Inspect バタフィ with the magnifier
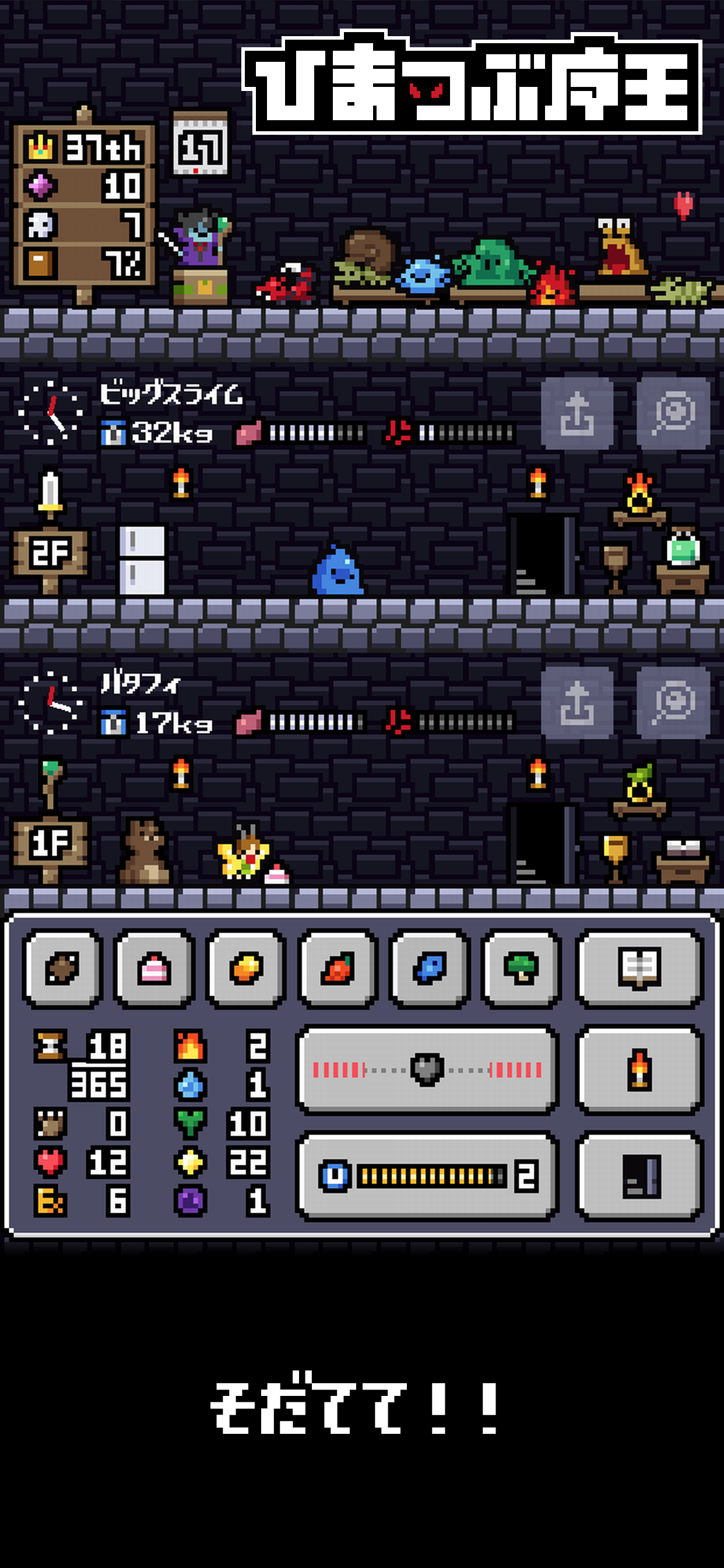 coord(673,703)
